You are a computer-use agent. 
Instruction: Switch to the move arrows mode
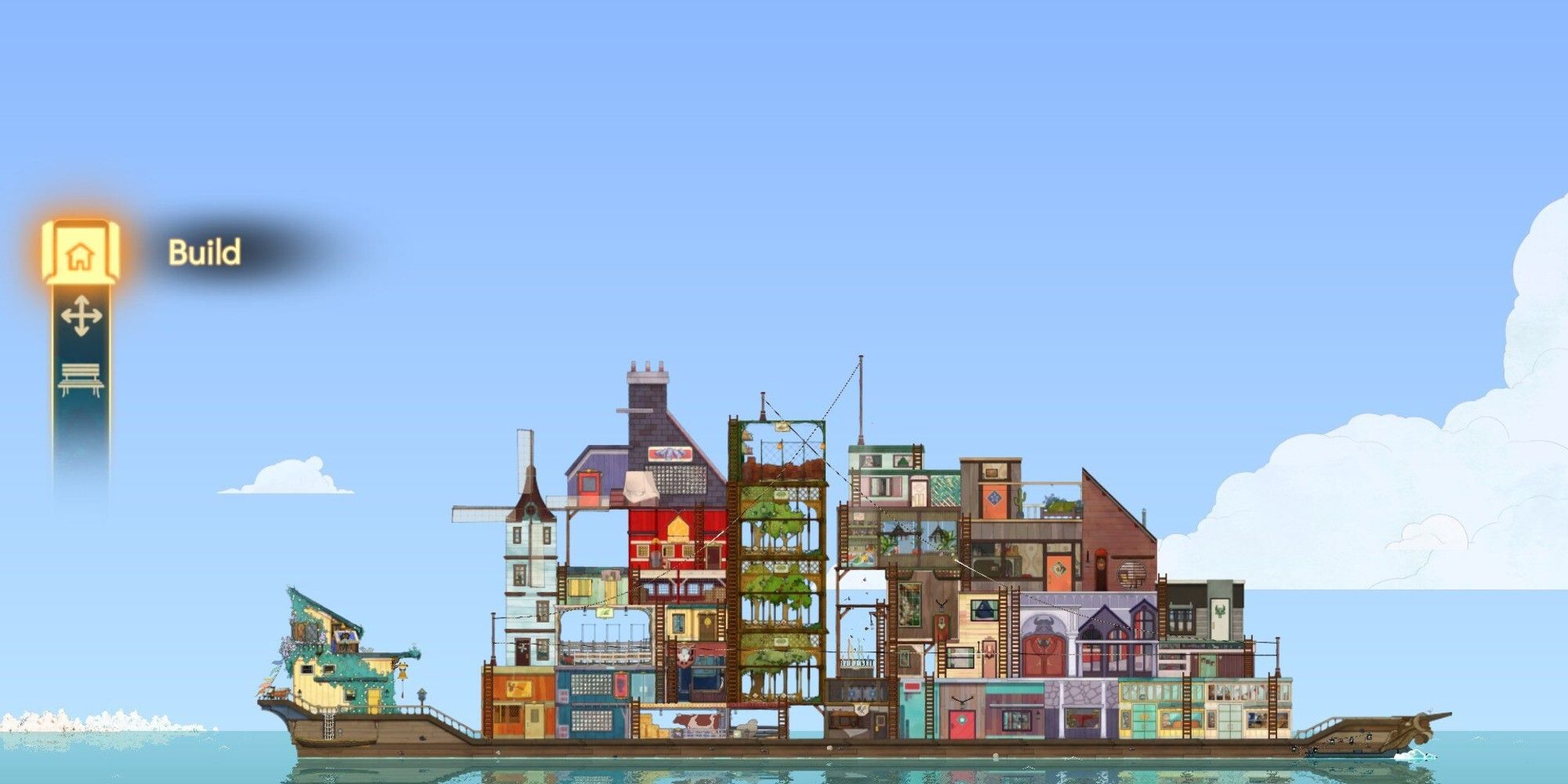(81, 316)
